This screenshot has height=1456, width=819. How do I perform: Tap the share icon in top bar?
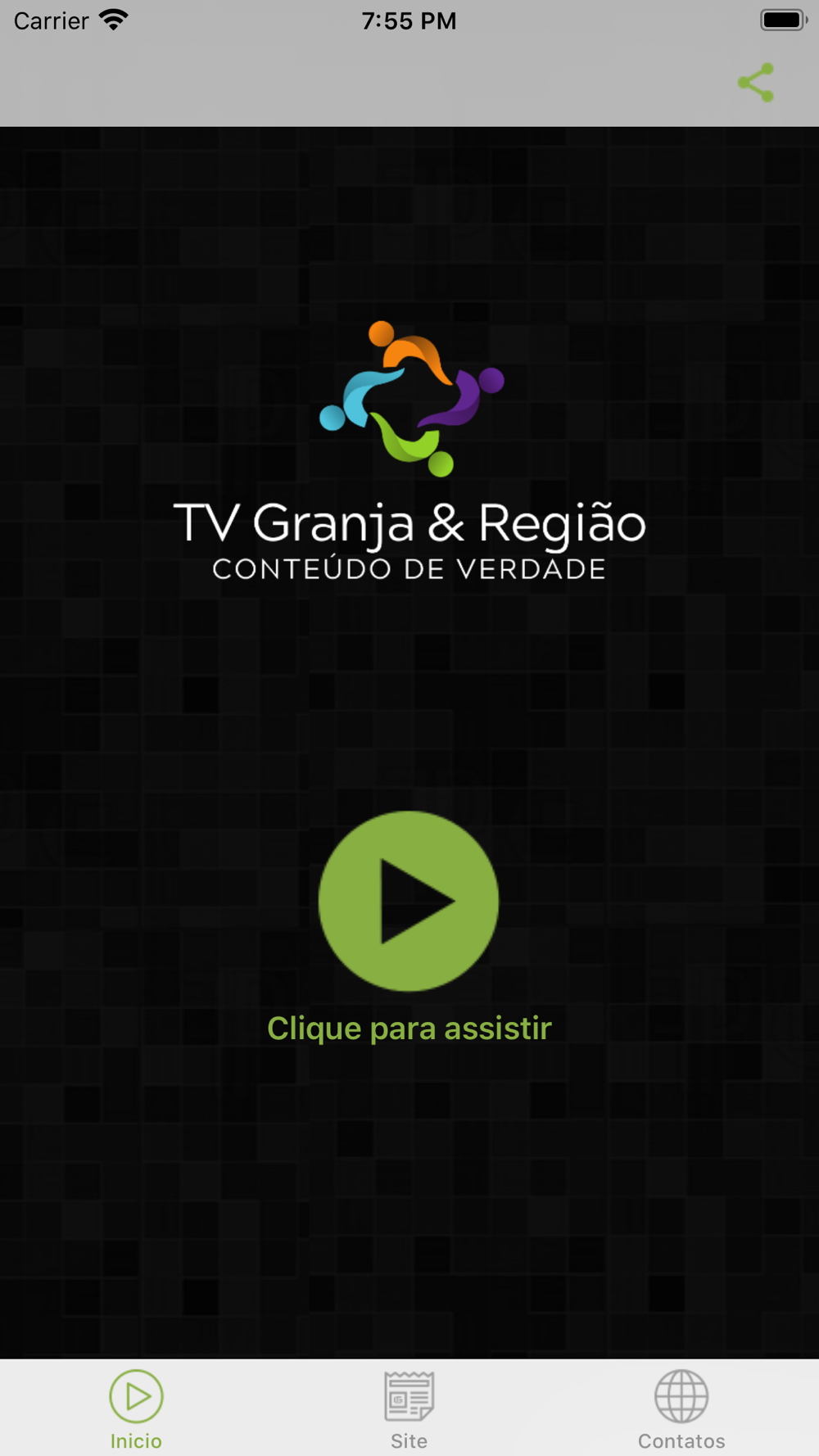tap(755, 82)
